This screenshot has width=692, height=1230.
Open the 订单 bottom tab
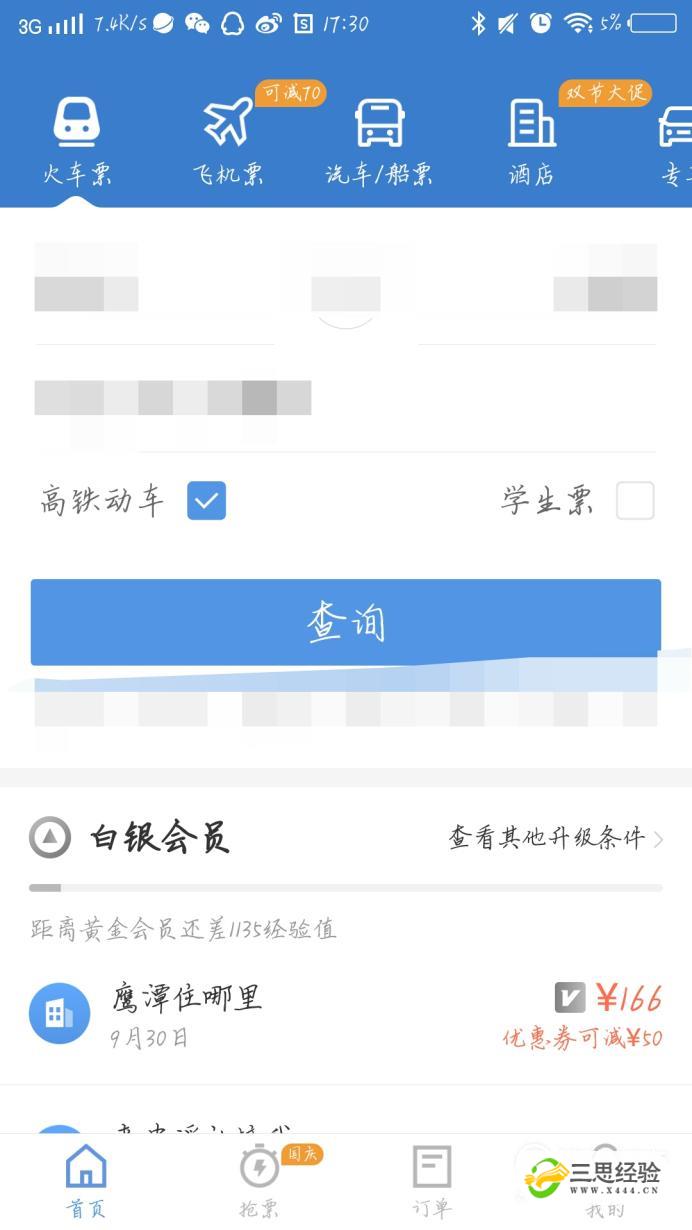(432, 1180)
